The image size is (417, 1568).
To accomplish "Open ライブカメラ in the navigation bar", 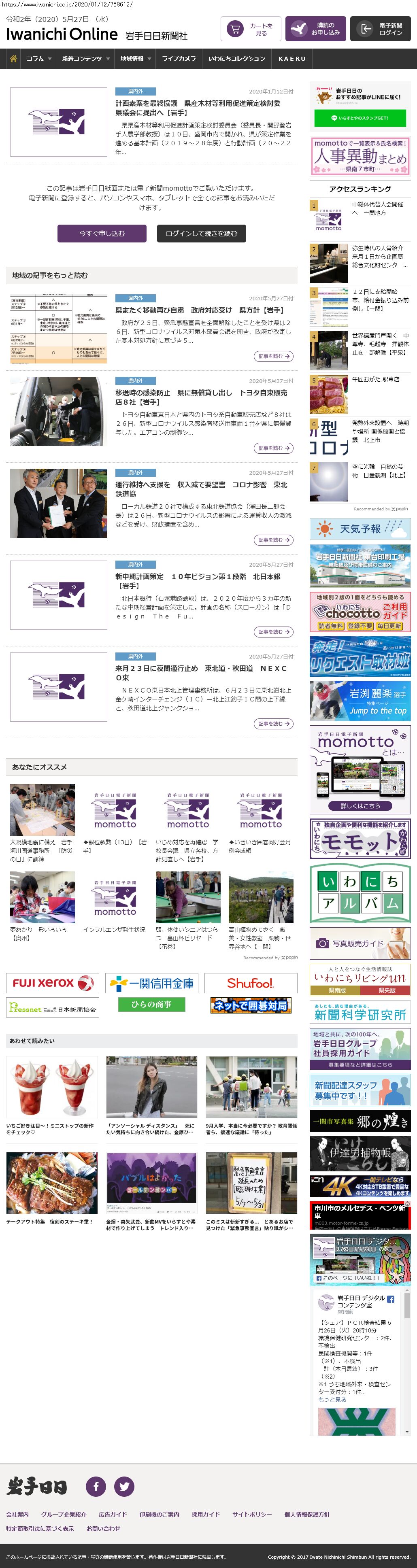I will (179, 58).
